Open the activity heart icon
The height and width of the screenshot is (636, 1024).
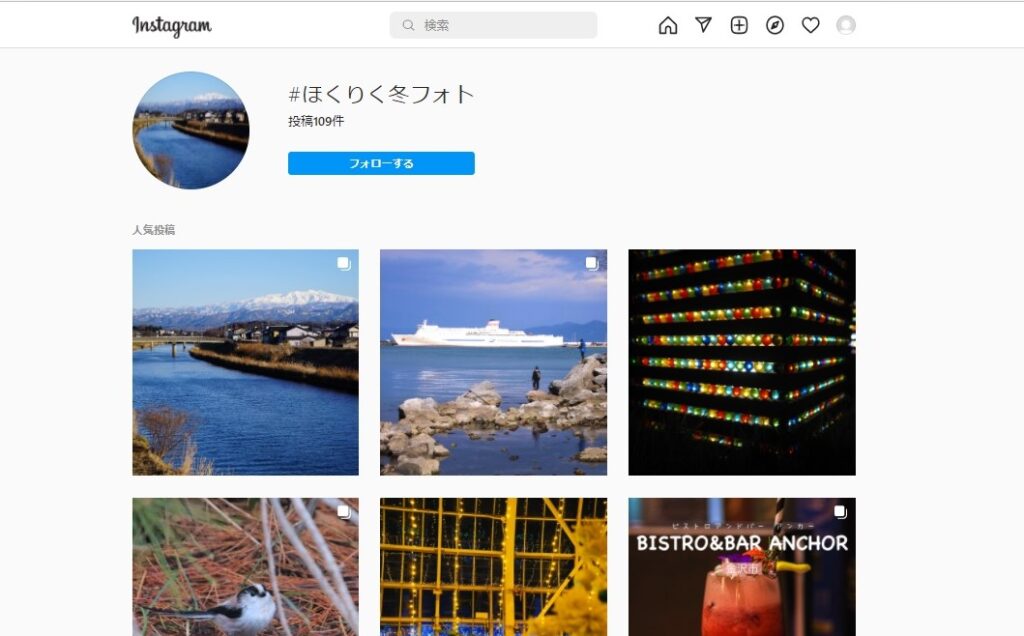[x=811, y=26]
